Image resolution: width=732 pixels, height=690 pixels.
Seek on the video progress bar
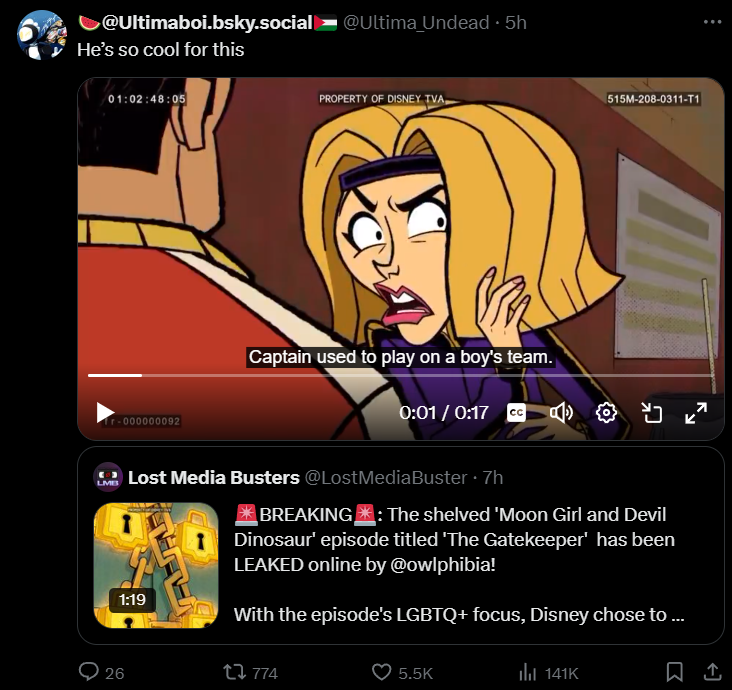400,375
